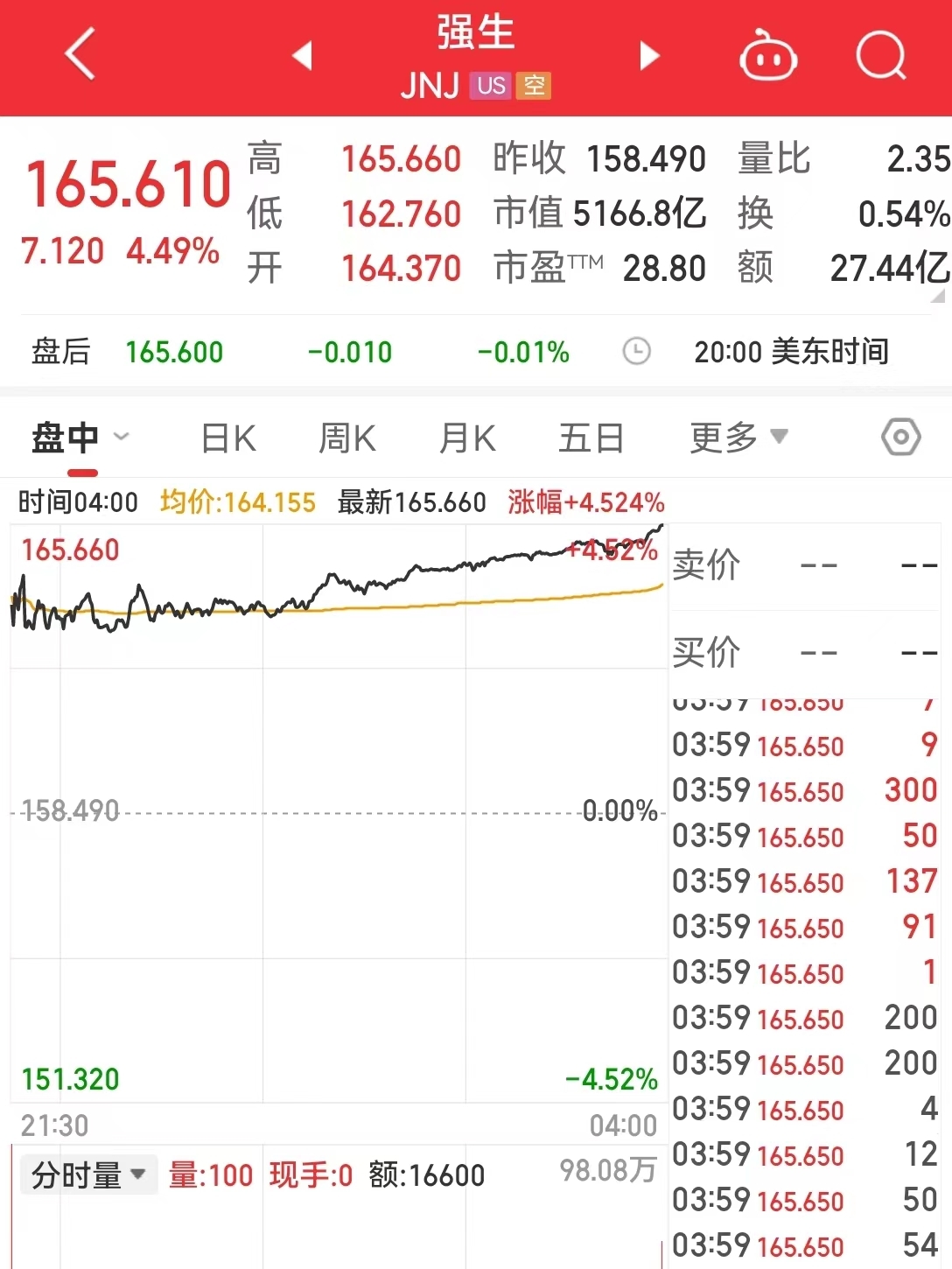Tap the intraday price chart
Image resolution: width=952 pixels, height=1269 pixels.
(338, 814)
